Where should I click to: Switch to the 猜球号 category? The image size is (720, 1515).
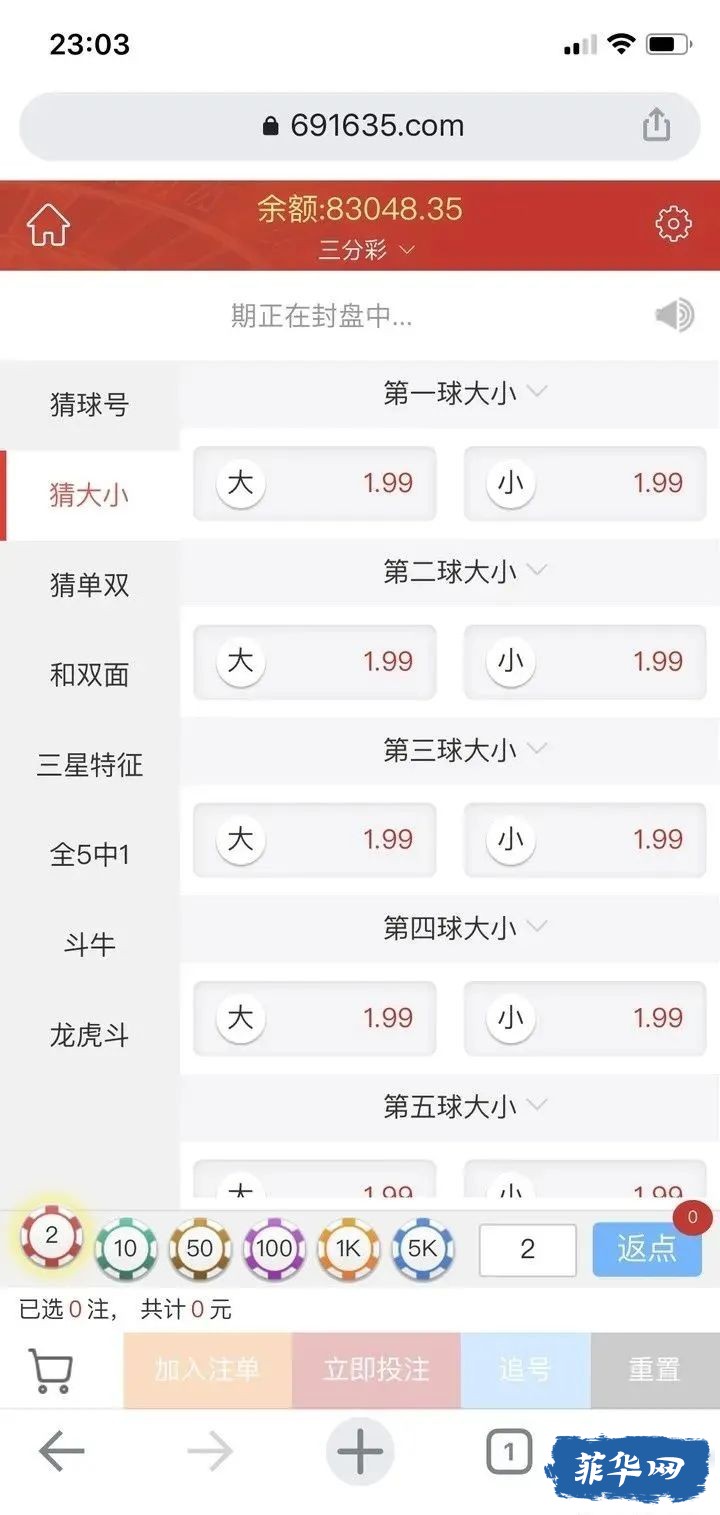tap(90, 405)
